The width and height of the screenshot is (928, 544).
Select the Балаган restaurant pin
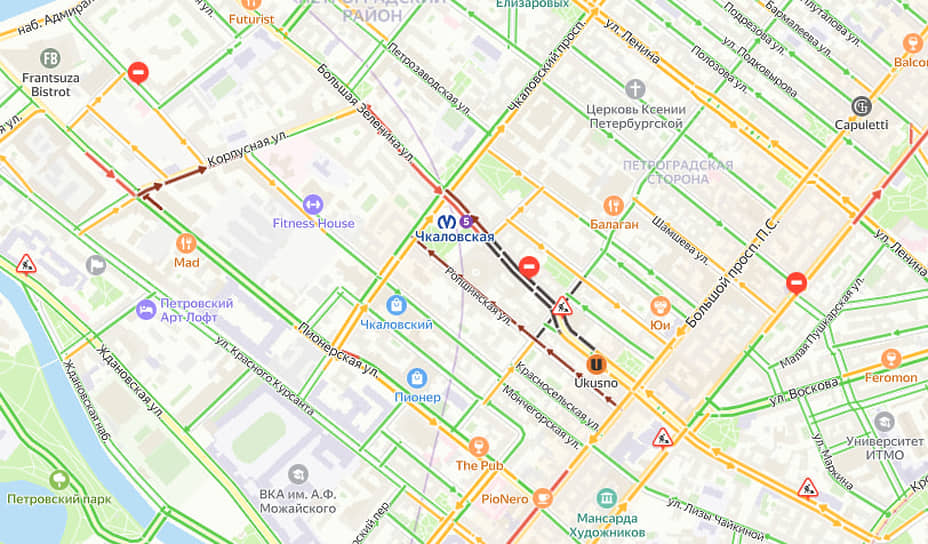(614, 205)
